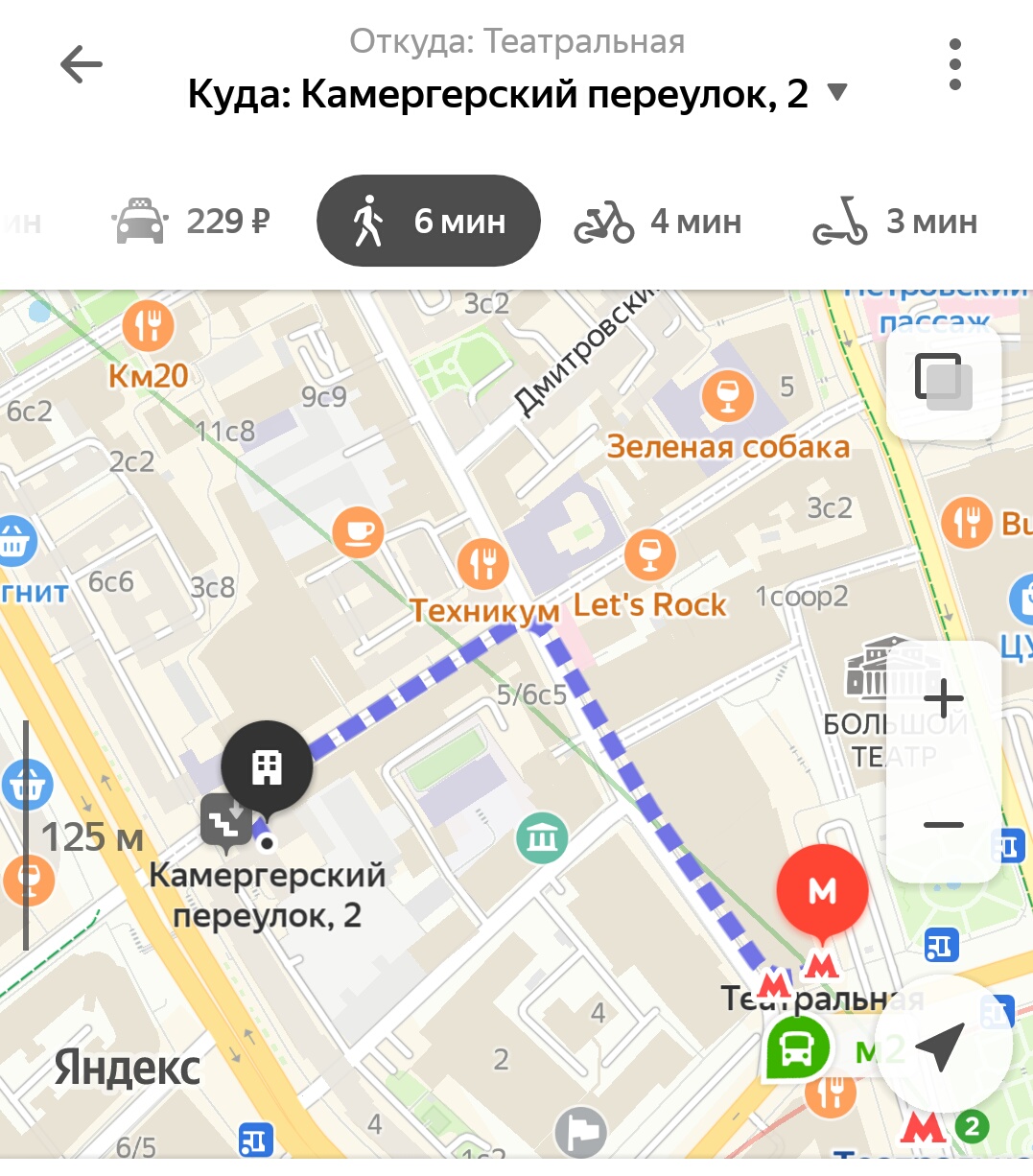Tap the red Театральная metro pin
The width and height of the screenshot is (1033, 1176).
click(822, 892)
